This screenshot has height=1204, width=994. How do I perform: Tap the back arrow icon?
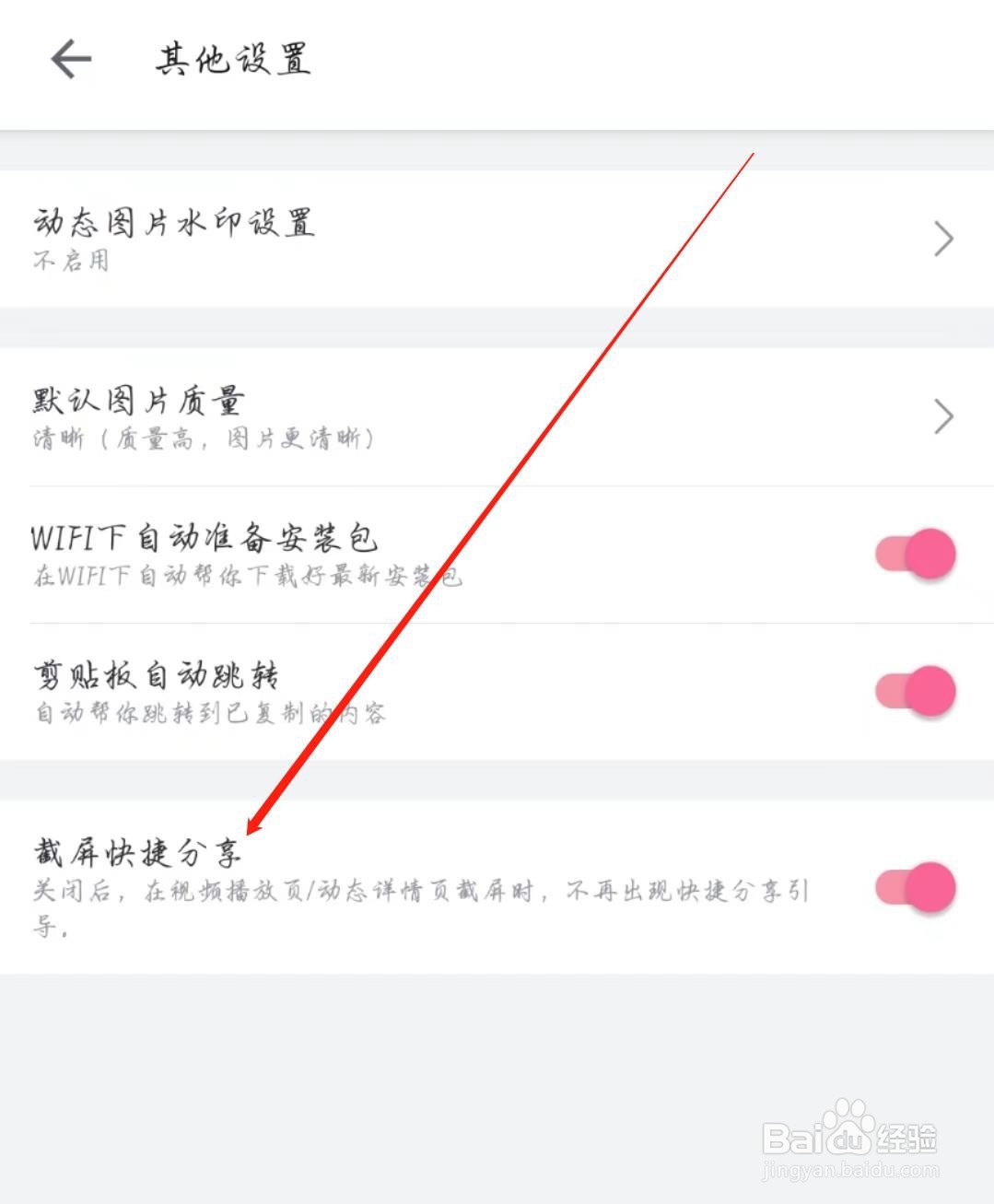click(x=70, y=61)
